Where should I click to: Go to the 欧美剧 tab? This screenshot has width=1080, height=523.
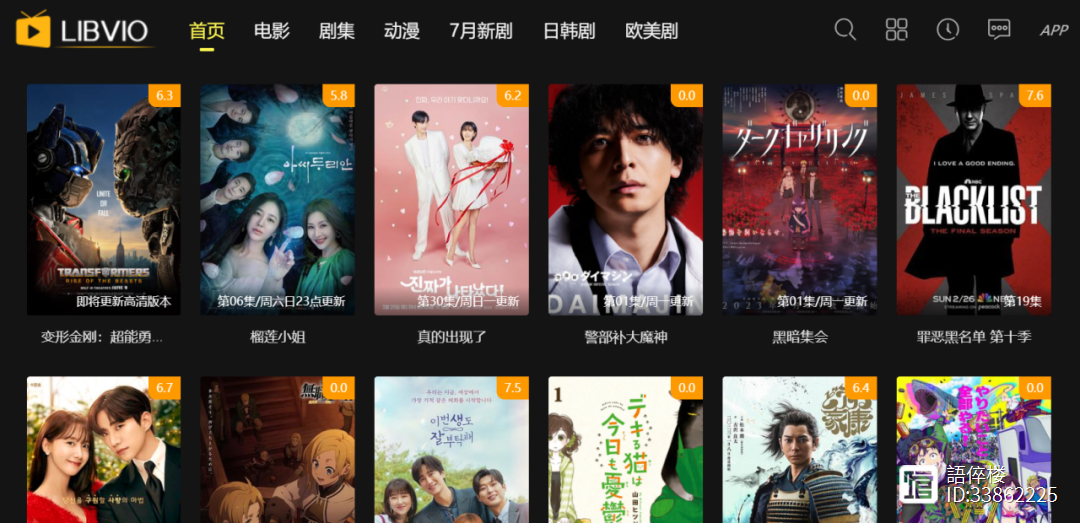pos(651,31)
